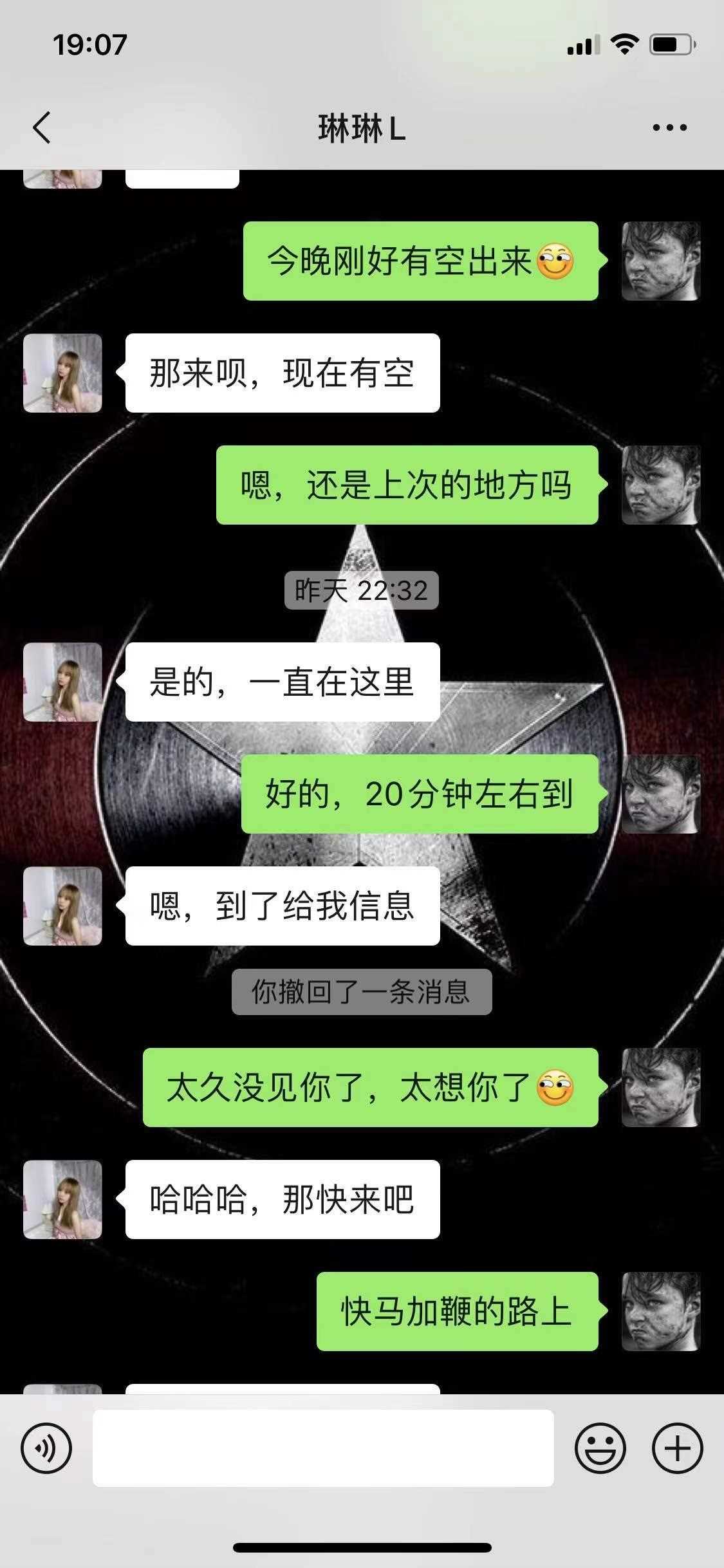Focus the message text field
This screenshot has width=724, height=1568.
[x=323, y=1448]
